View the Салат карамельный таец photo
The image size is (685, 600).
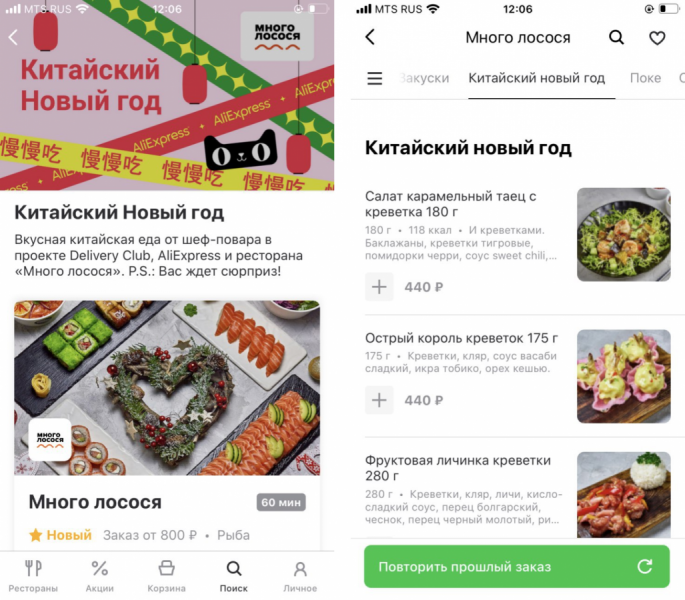tap(623, 234)
